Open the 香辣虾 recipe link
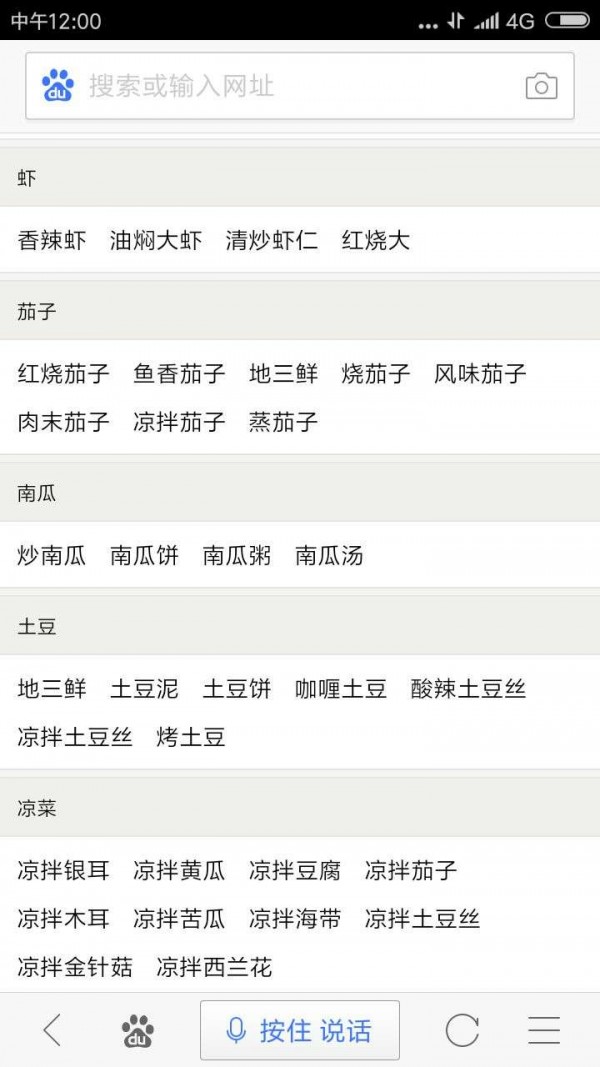This screenshot has height=1067, width=600. pos(52,241)
